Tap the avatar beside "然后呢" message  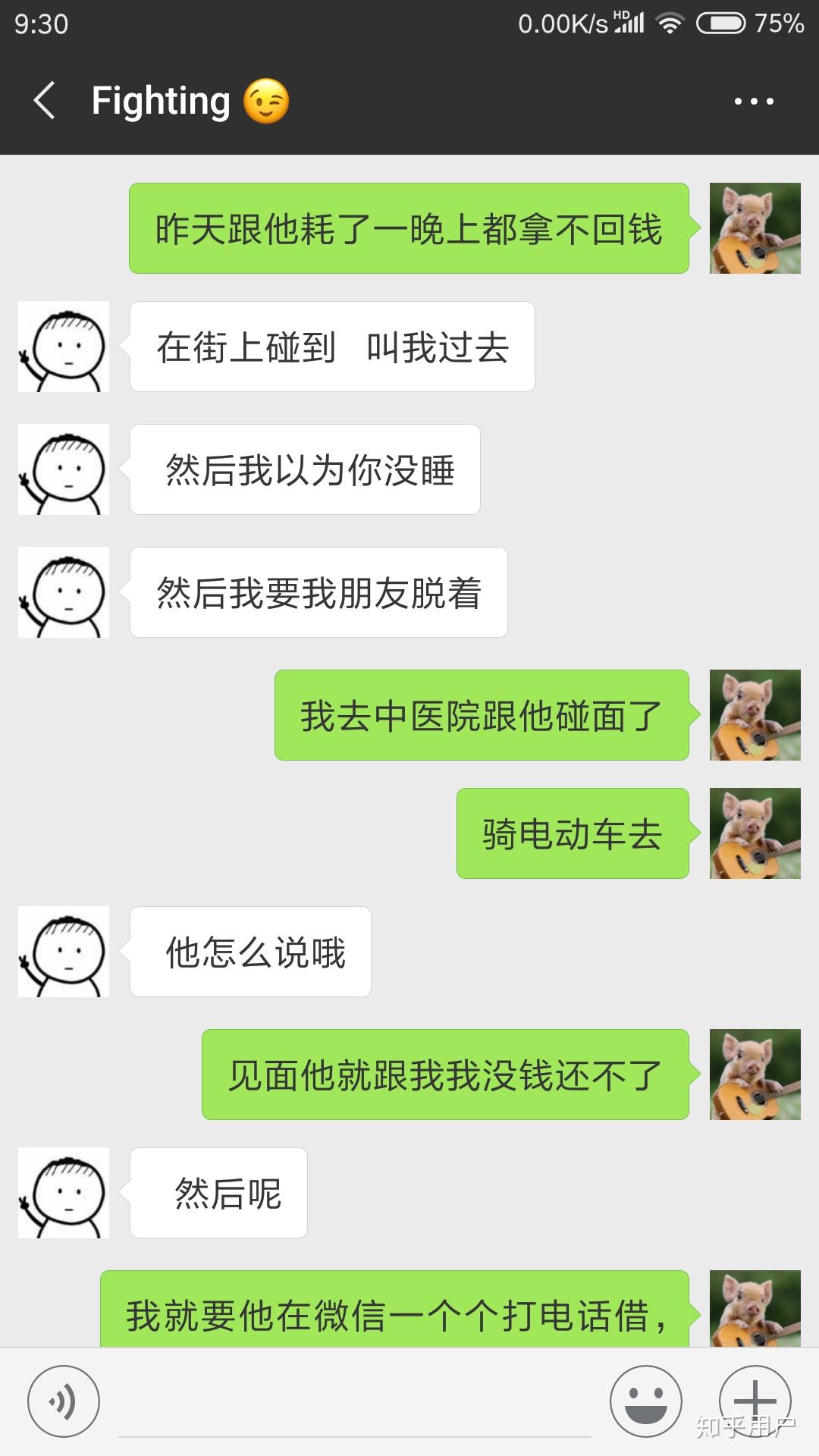pyautogui.click(x=64, y=1193)
